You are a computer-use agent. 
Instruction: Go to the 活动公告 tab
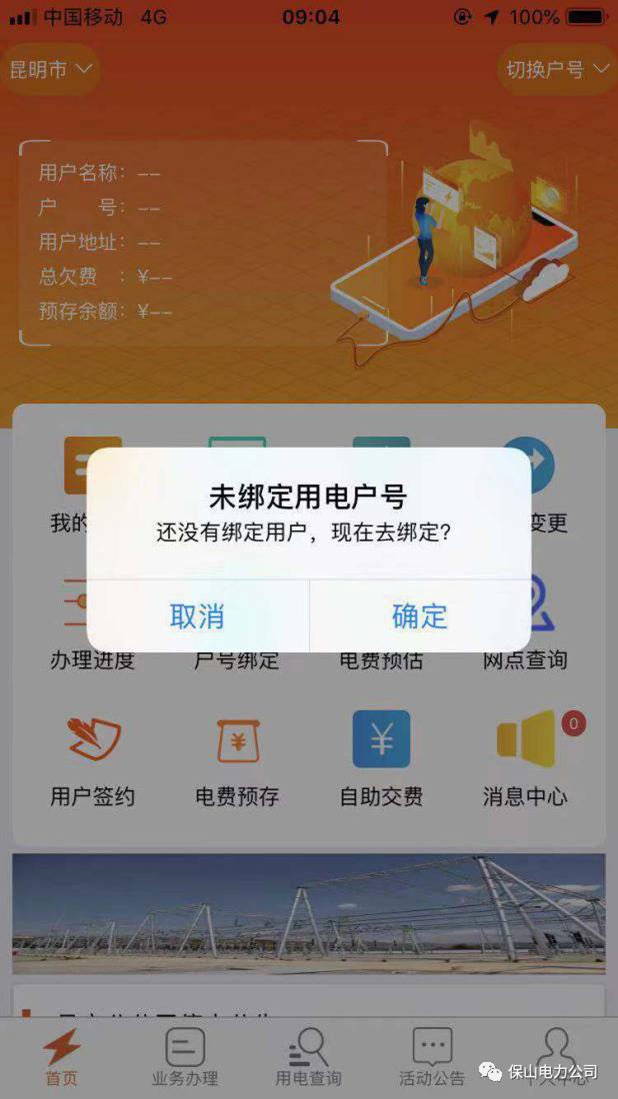click(432, 1057)
